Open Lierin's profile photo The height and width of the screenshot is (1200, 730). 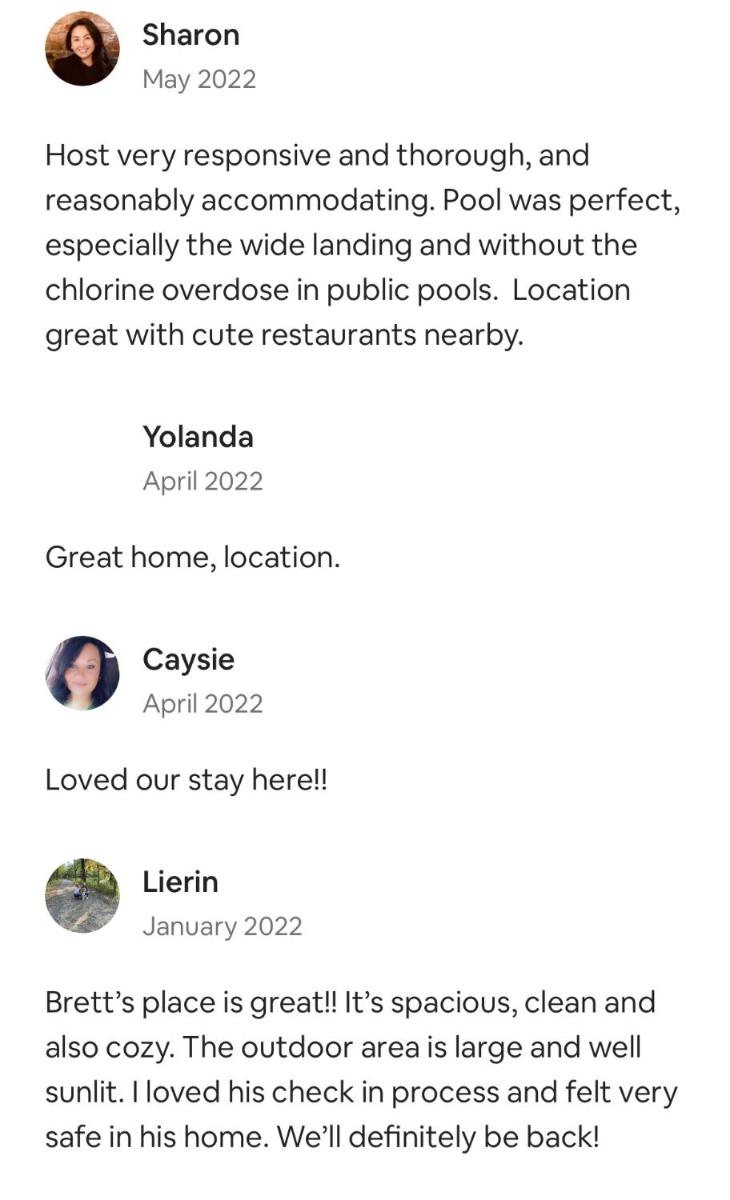82,896
